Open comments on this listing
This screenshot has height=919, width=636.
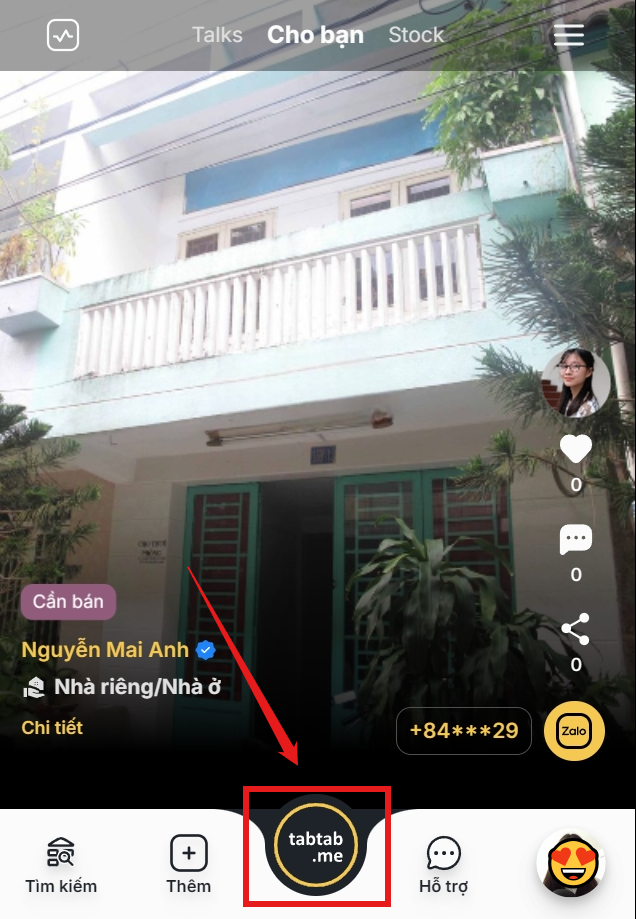(576, 540)
